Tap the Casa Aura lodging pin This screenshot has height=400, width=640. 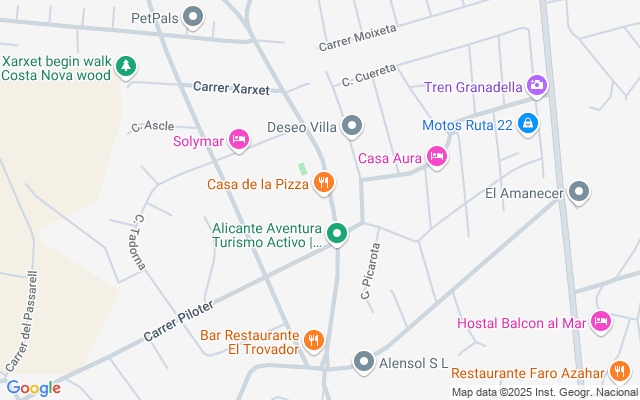437,157
